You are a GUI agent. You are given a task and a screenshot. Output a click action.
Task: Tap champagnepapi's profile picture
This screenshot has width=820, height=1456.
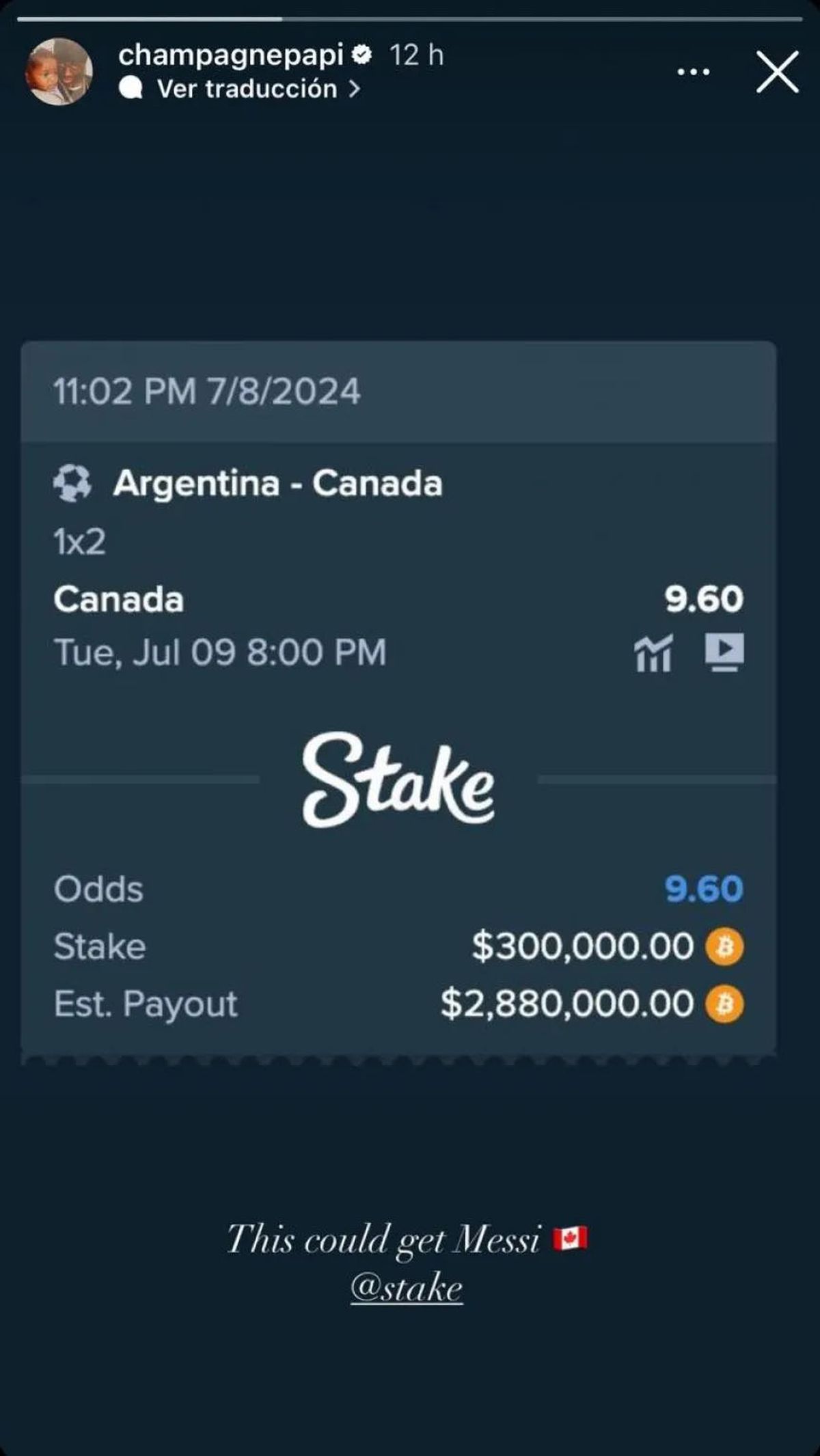coord(59,72)
